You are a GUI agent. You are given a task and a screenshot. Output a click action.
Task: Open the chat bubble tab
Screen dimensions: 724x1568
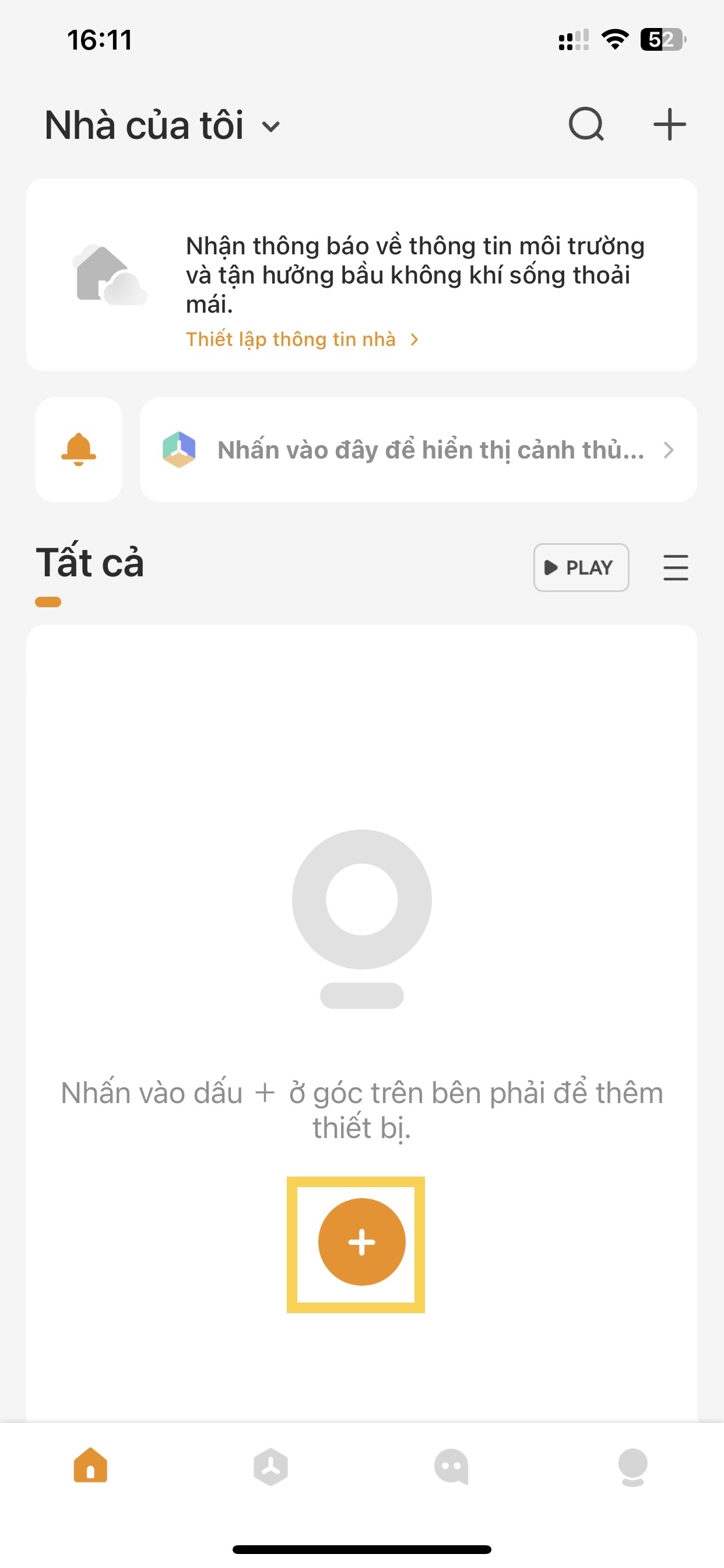tap(451, 1466)
